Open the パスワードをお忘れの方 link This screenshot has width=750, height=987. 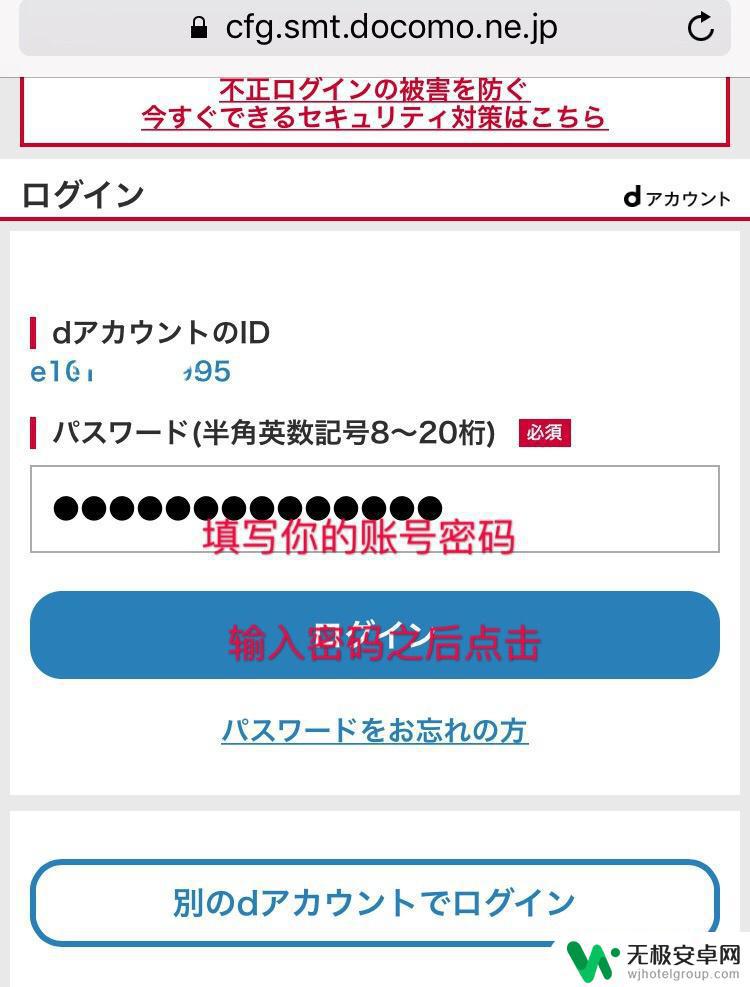coord(374,731)
